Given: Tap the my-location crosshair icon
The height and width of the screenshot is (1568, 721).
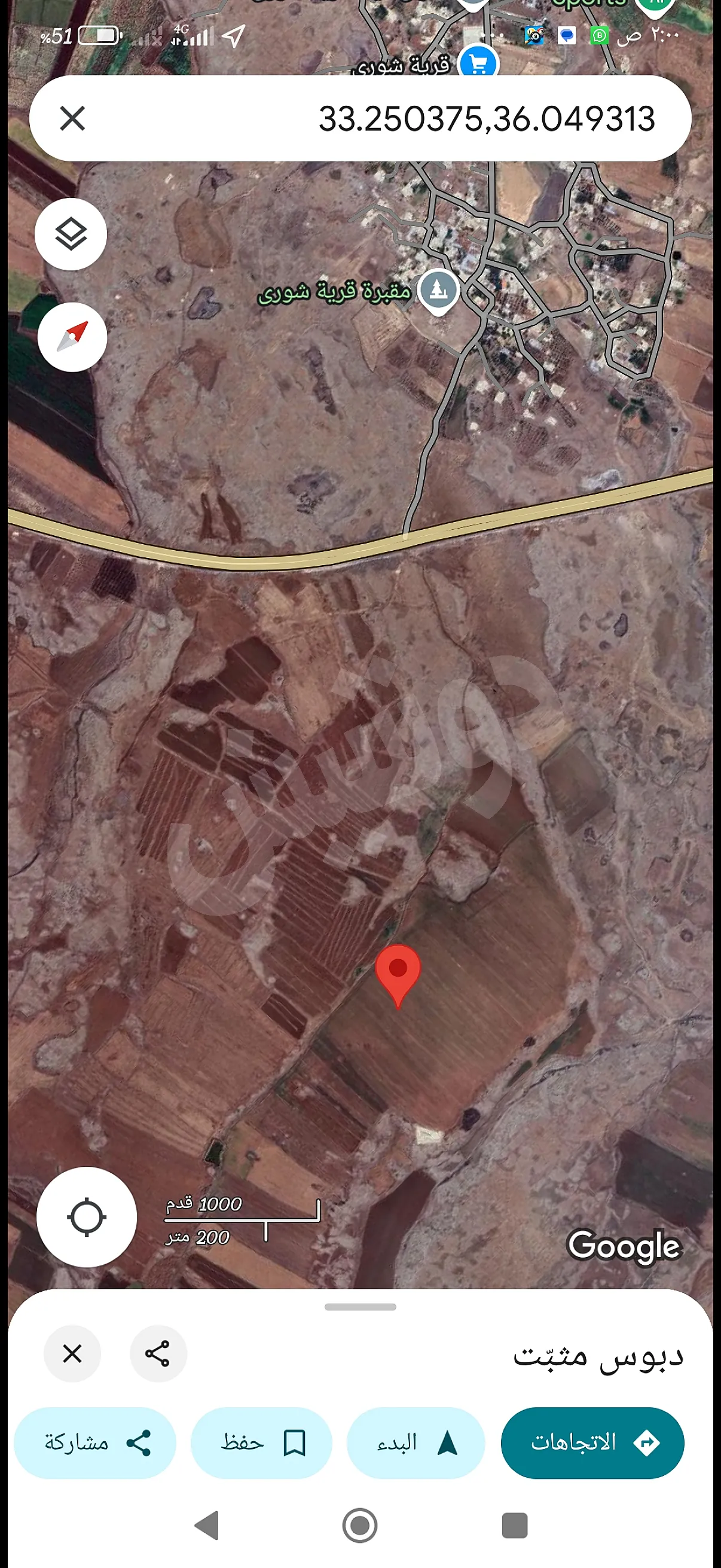Looking at the screenshot, I should [87, 1216].
